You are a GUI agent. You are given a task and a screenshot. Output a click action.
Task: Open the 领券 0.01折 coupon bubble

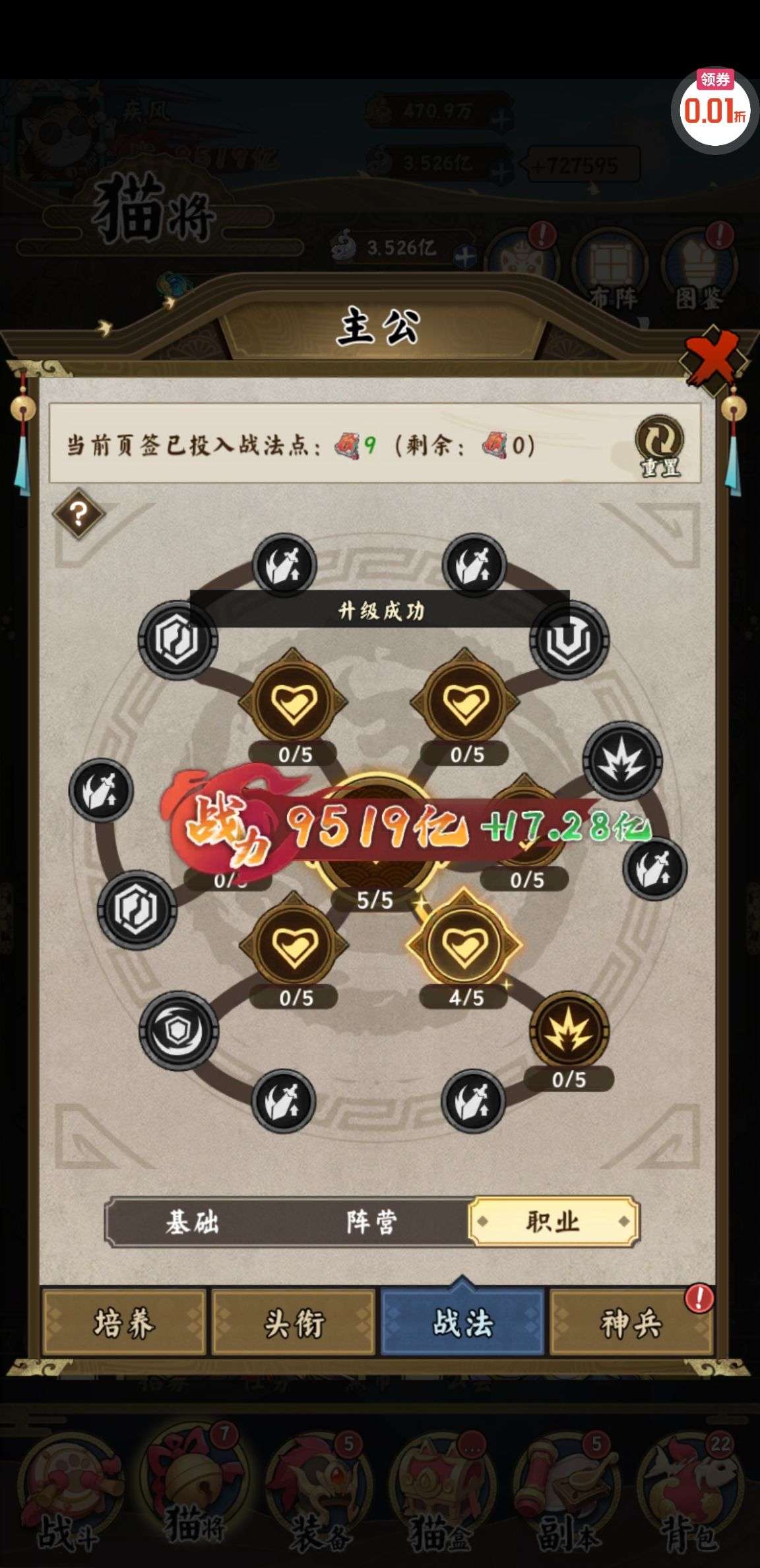click(x=715, y=106)
